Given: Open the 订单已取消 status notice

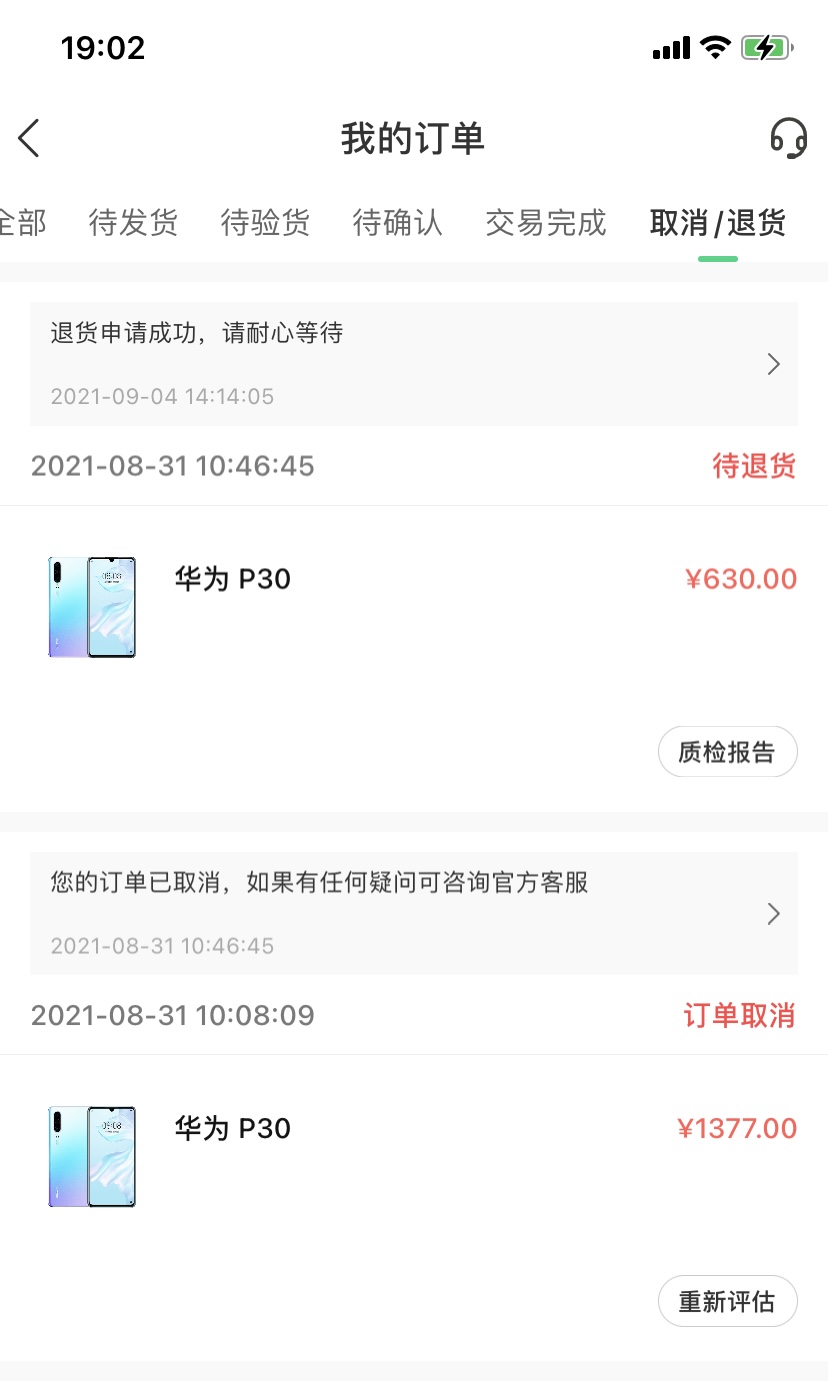Looking at the screenshot, I should tap(413, 913).
